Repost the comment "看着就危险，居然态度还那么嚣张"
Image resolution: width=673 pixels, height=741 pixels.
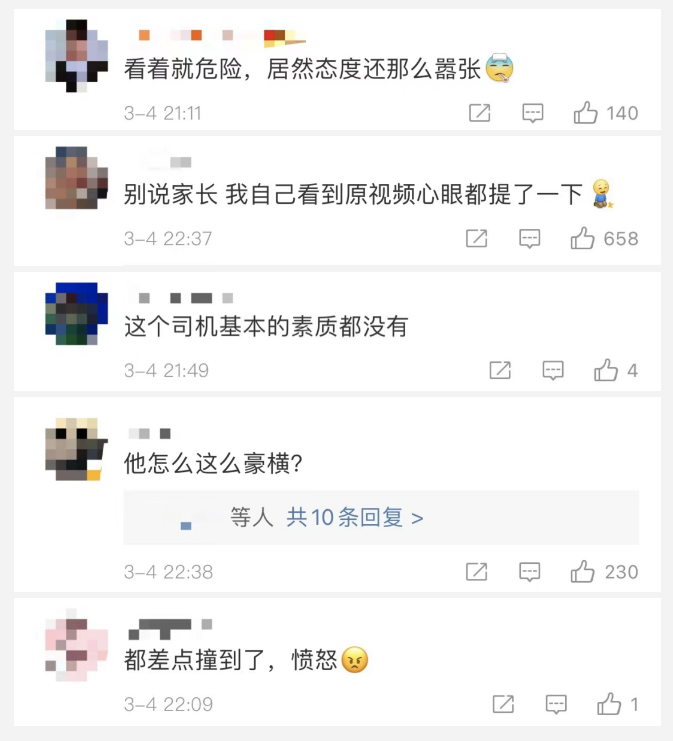click(x=480, y=113)
